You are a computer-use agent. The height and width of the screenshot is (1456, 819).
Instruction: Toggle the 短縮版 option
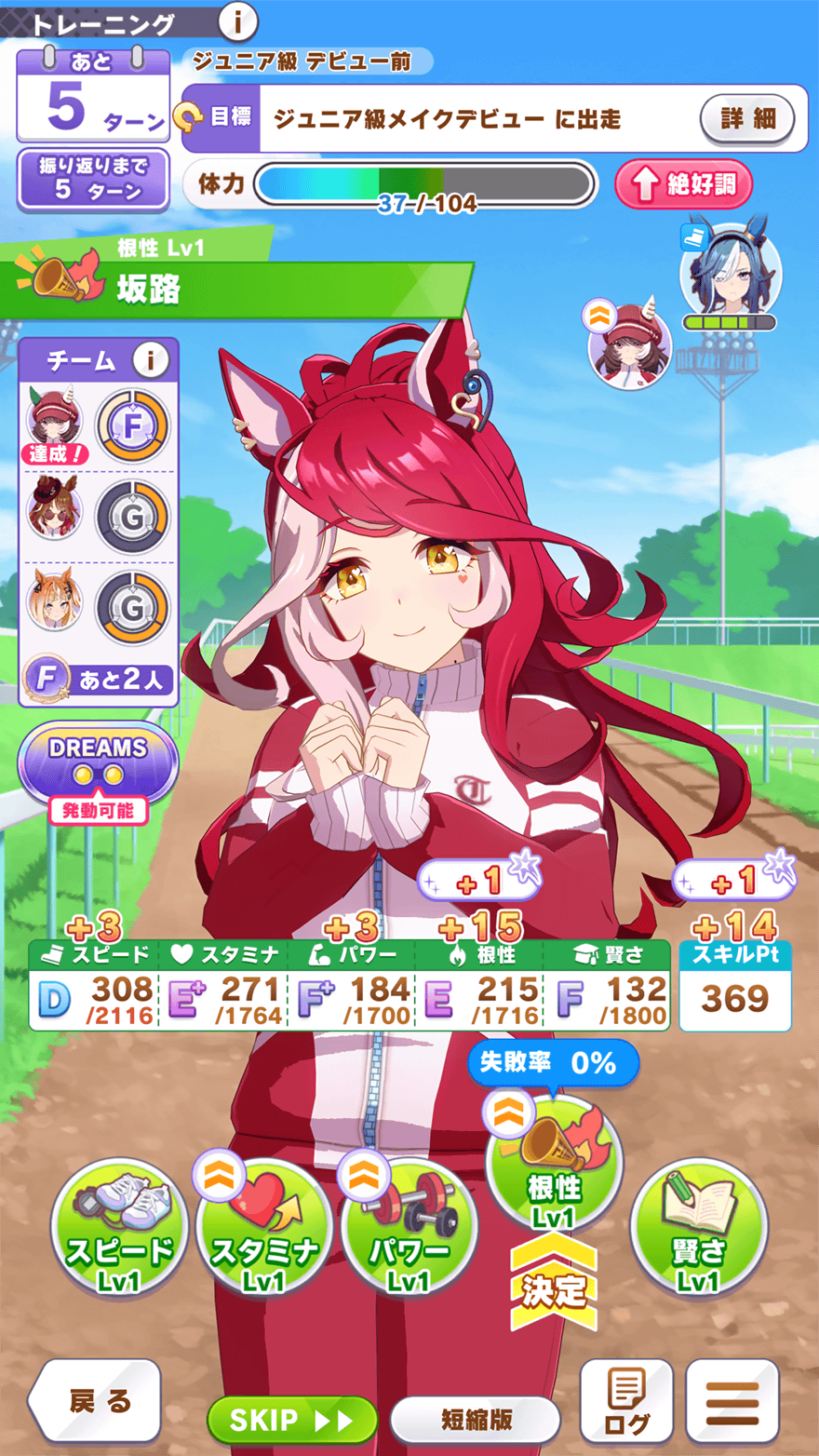(476, 1420)
